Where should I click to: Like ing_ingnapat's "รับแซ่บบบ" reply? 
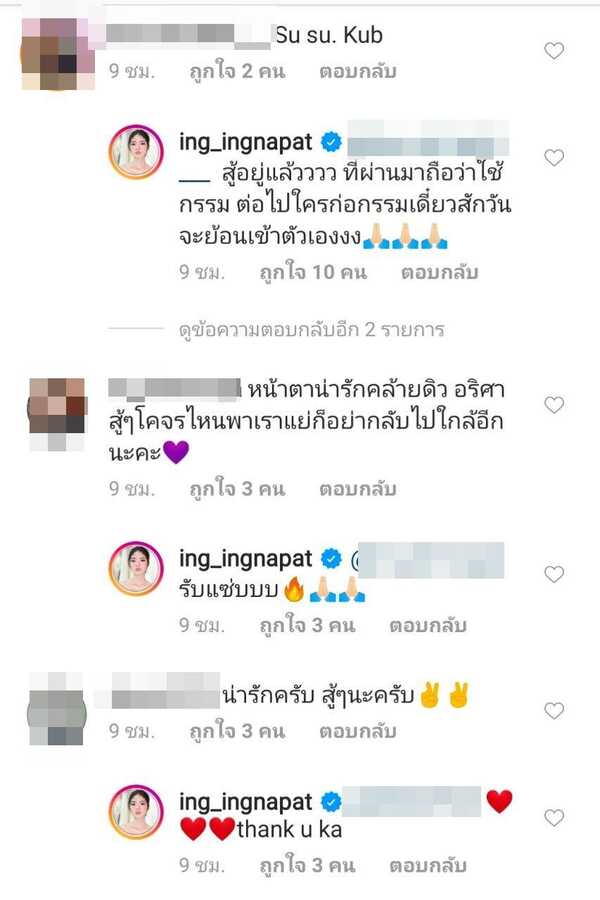pyautogui.click(x=553, y=574)
